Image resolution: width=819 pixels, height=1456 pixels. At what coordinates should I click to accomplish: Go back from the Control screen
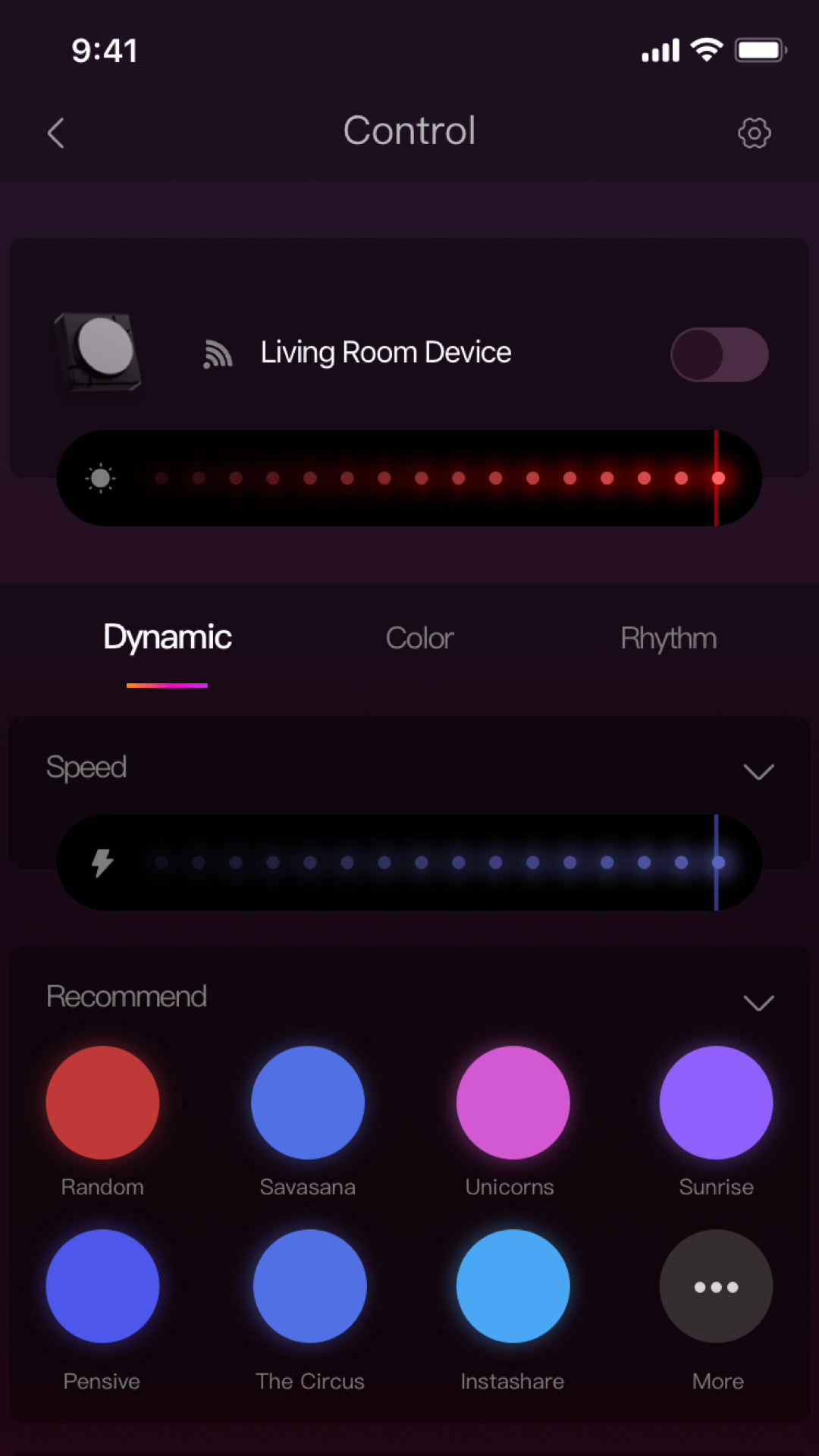point(56,133)
